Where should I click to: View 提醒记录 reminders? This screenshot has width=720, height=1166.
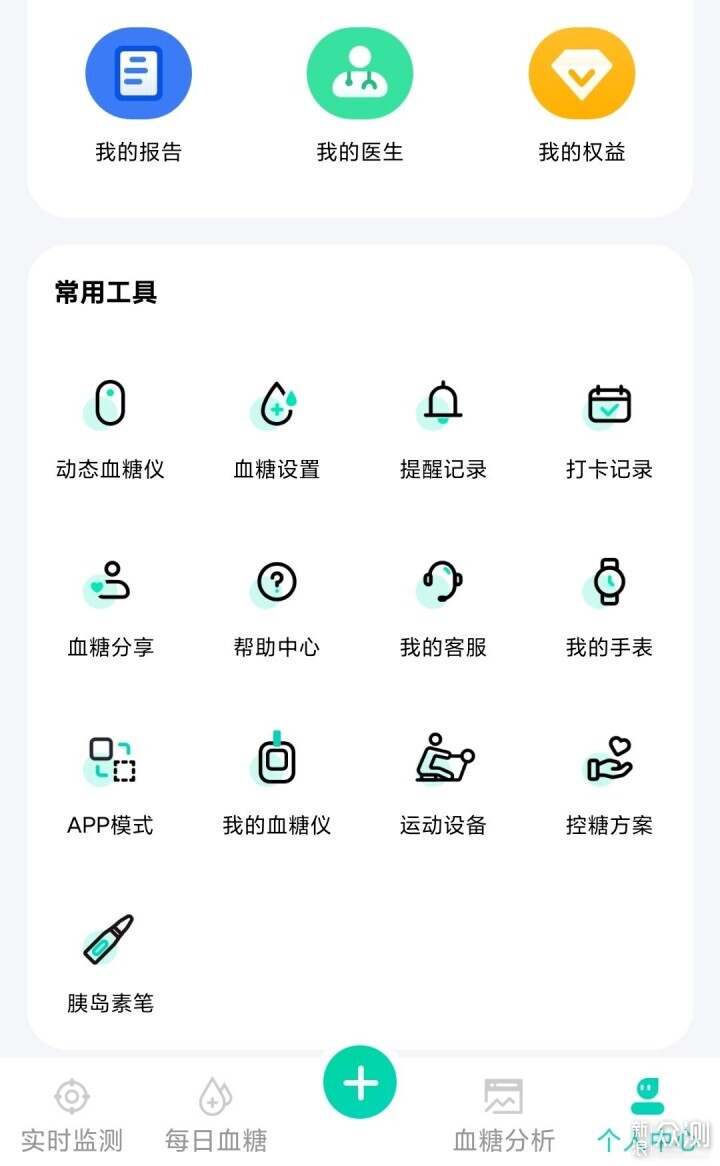pyautogui.click(x=443, y=430)
